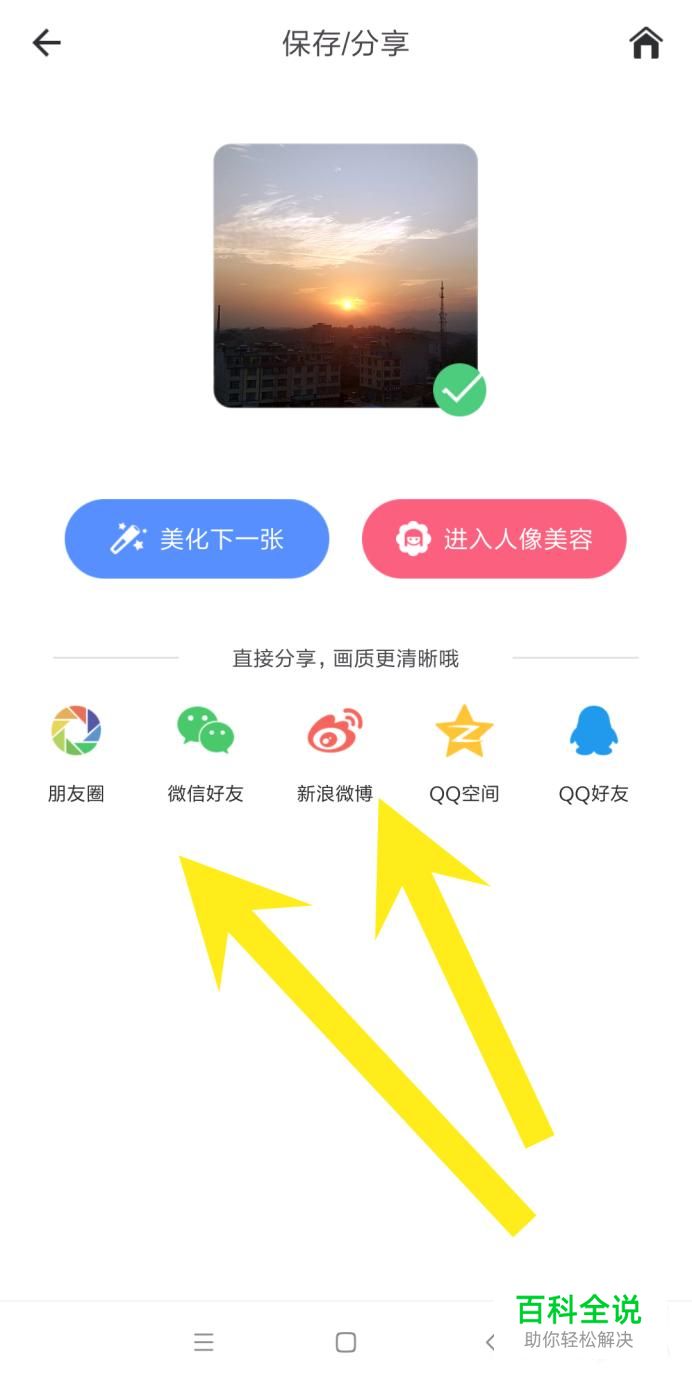The height and width of the screenshot is (1384, 692).
Task: Share to 朋友圈 Moments
Action: click(76, 754)
